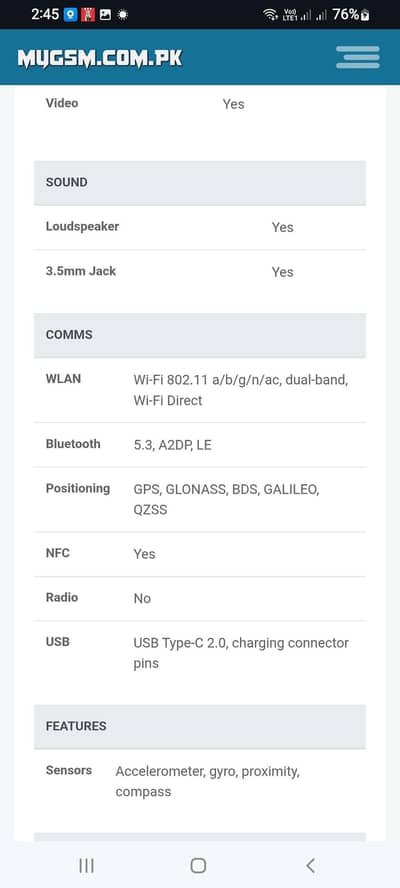
Task: Open recent apps view
Action: [x=86, y=865]
